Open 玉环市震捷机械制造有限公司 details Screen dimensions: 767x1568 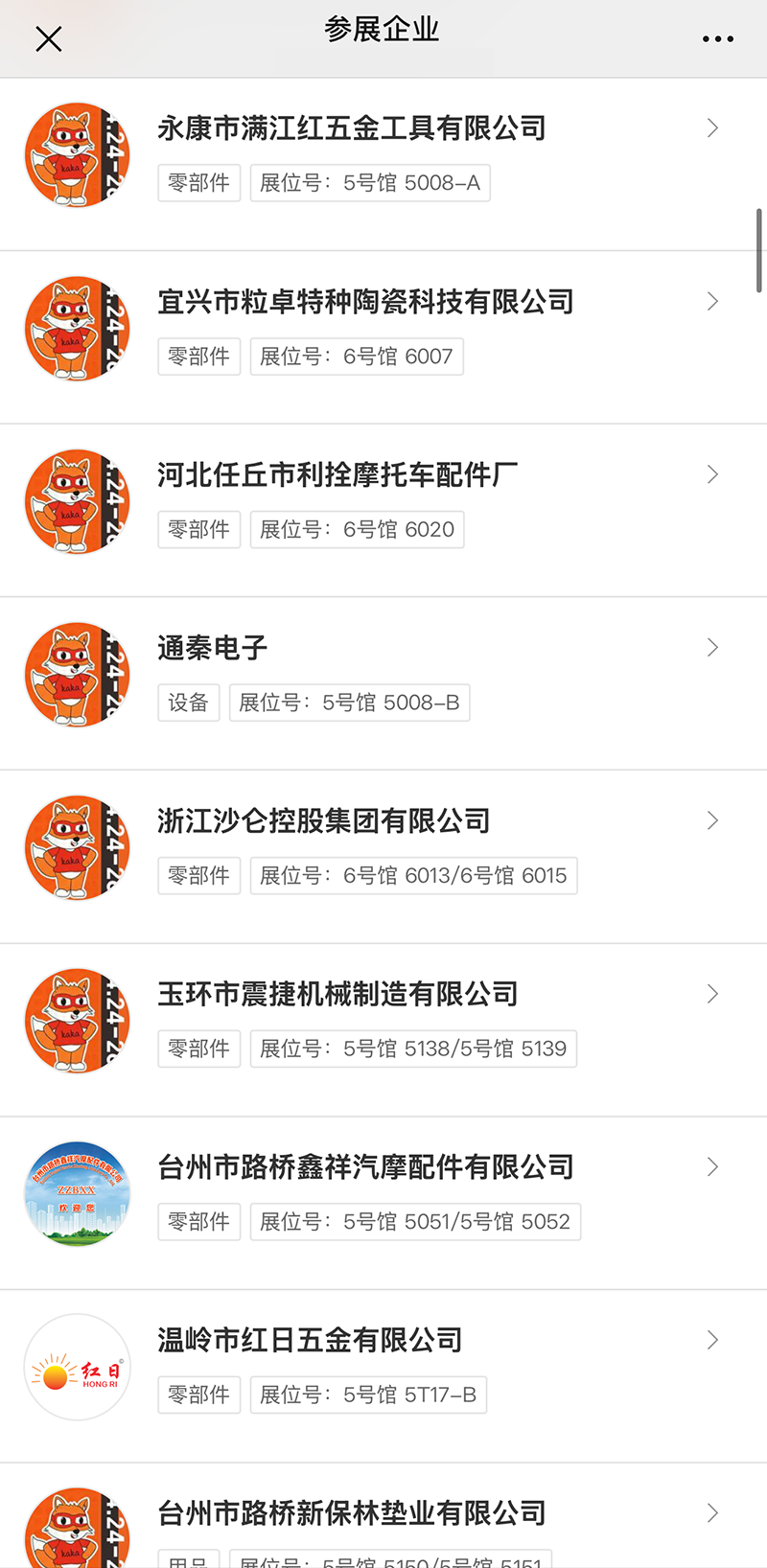[x=337, y=995]
